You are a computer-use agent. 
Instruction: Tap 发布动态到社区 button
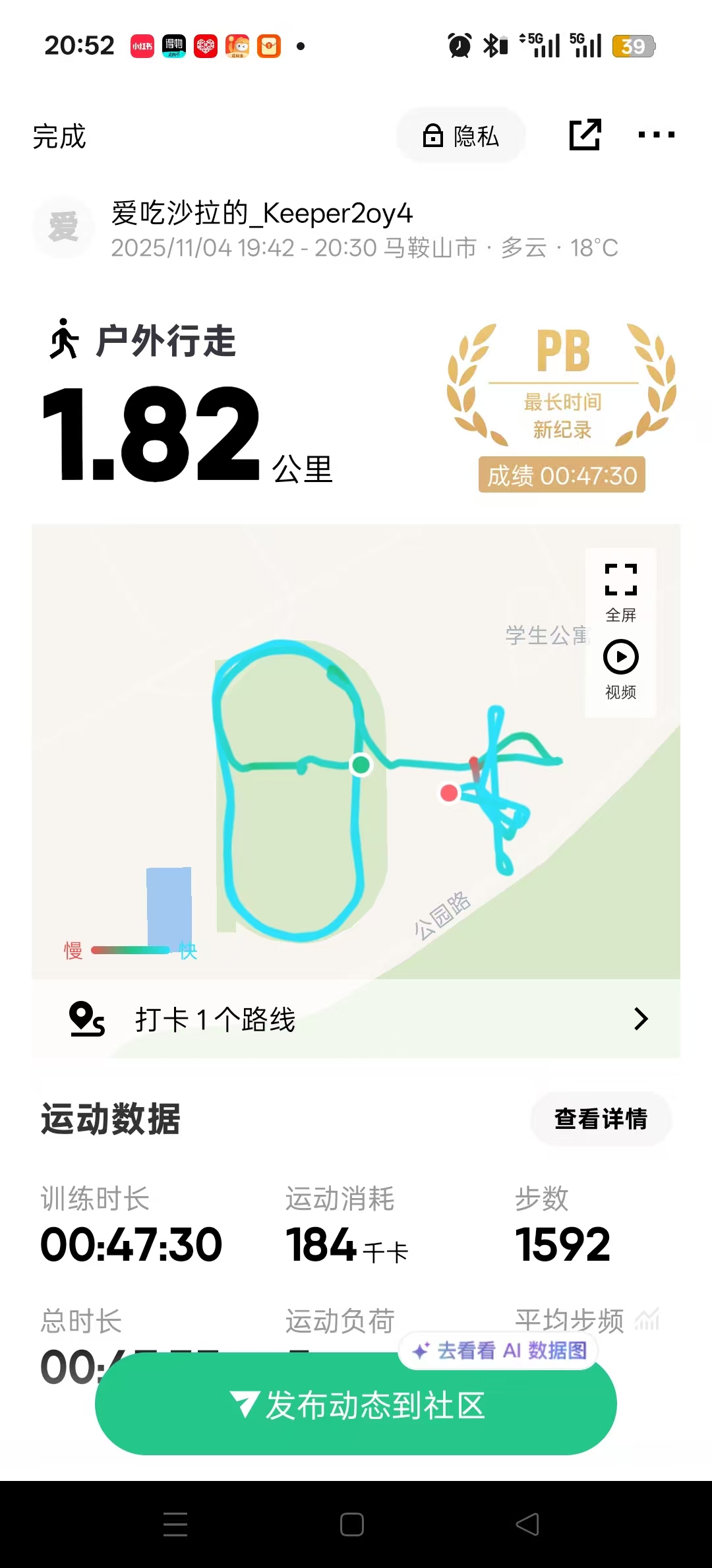pyautogui.click(x=356, y=1404)
